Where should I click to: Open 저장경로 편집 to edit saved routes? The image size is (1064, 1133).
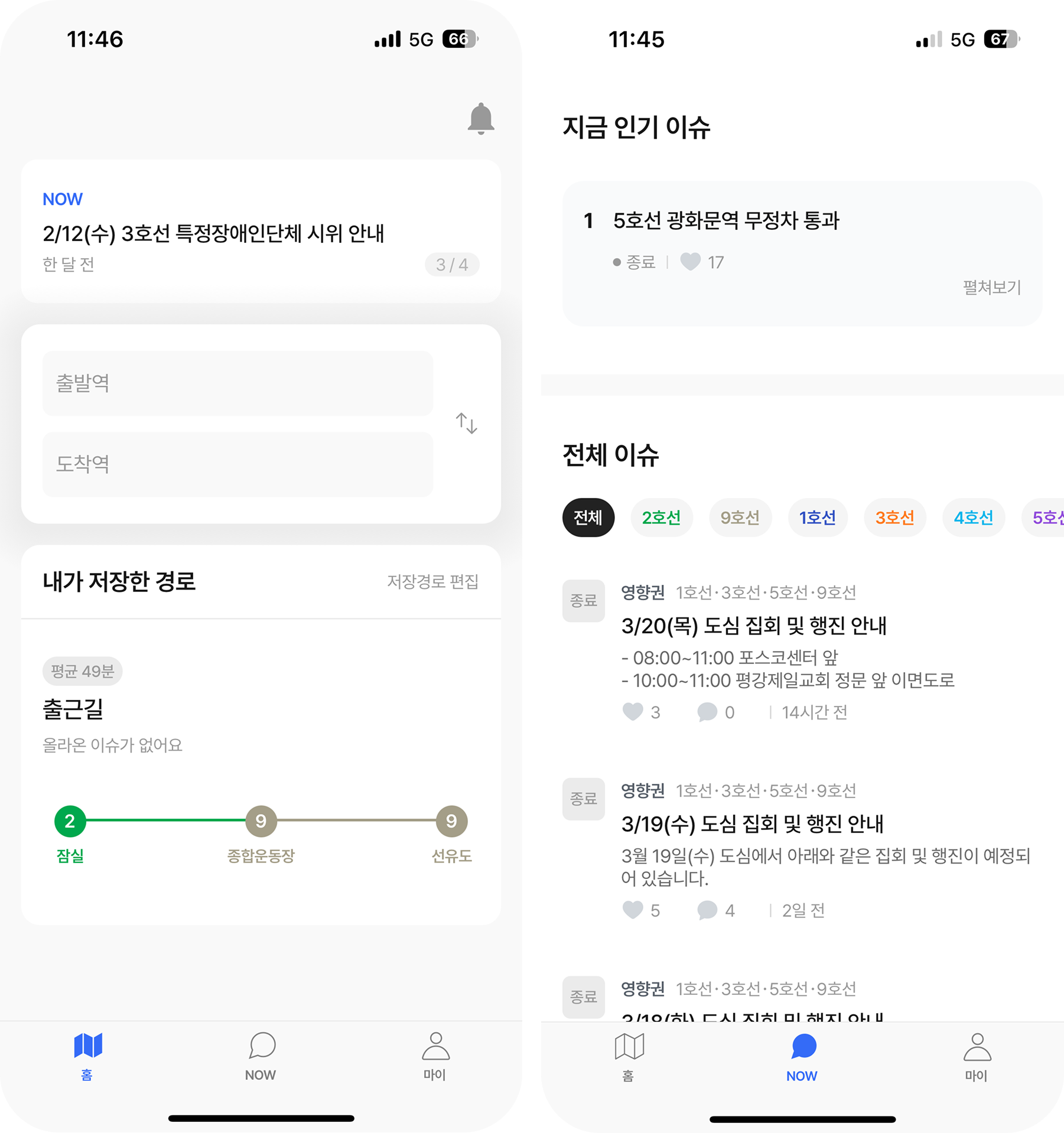pos(434,582)
